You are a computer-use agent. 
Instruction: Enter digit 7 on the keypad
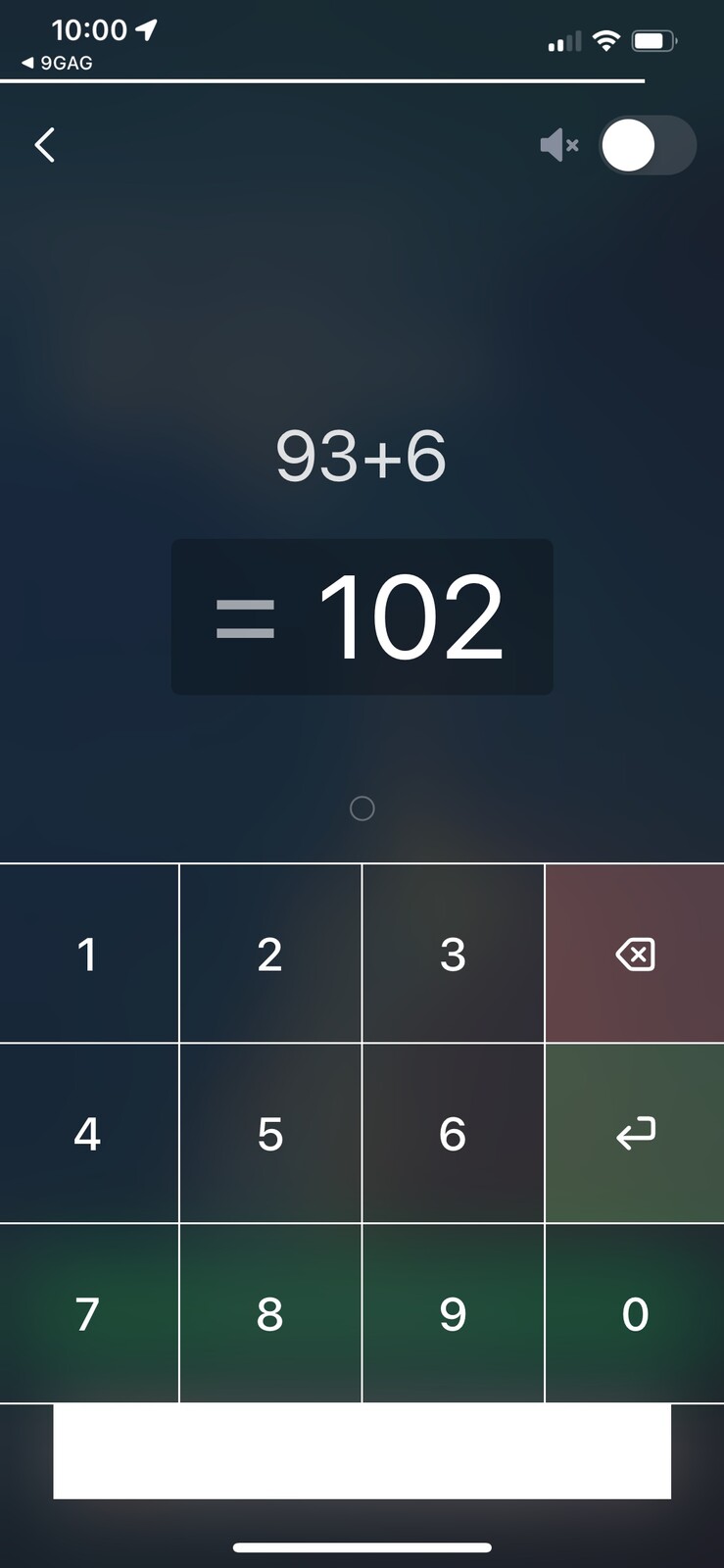88,1313
